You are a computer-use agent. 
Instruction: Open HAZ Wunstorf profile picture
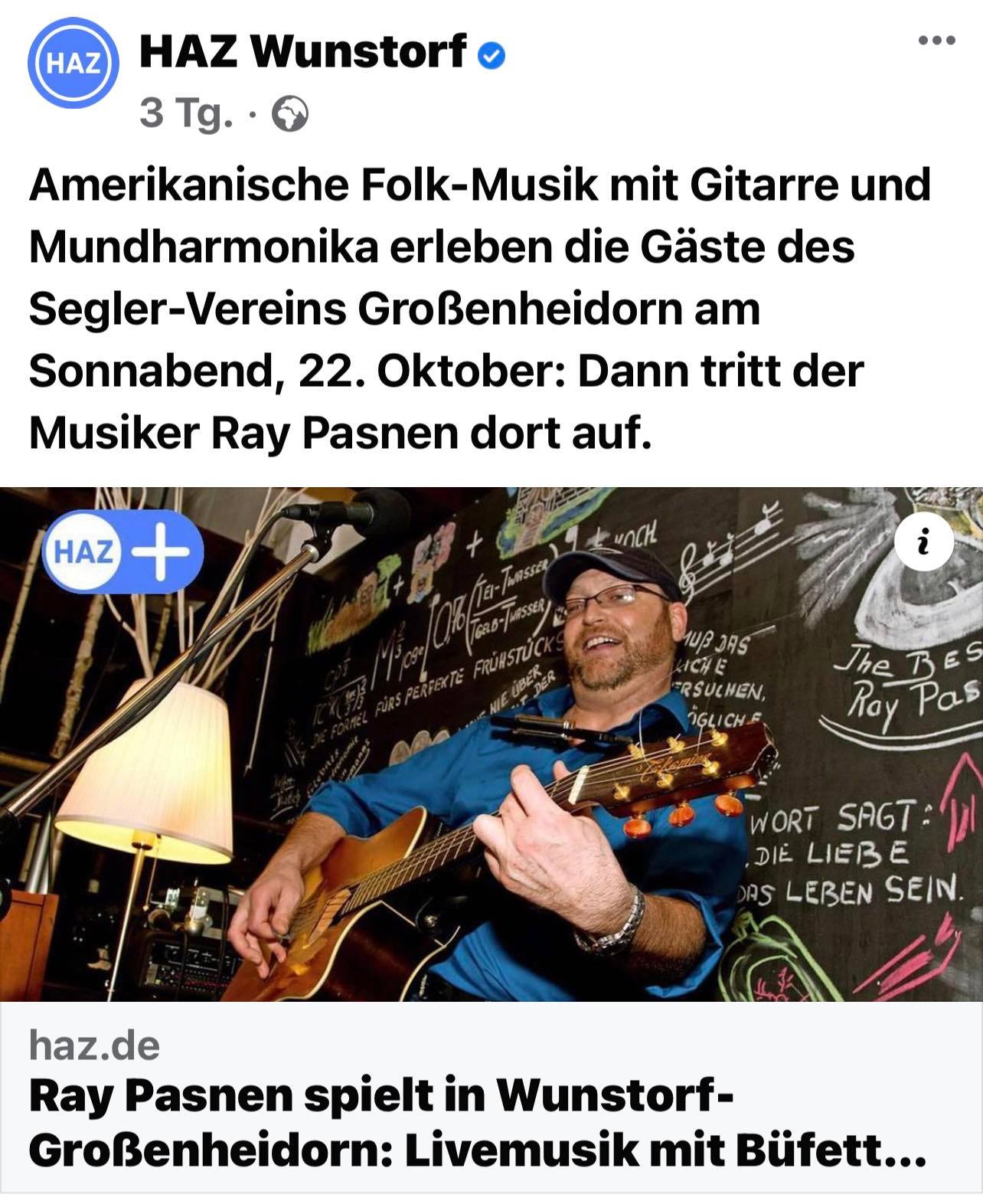point(73,63)
